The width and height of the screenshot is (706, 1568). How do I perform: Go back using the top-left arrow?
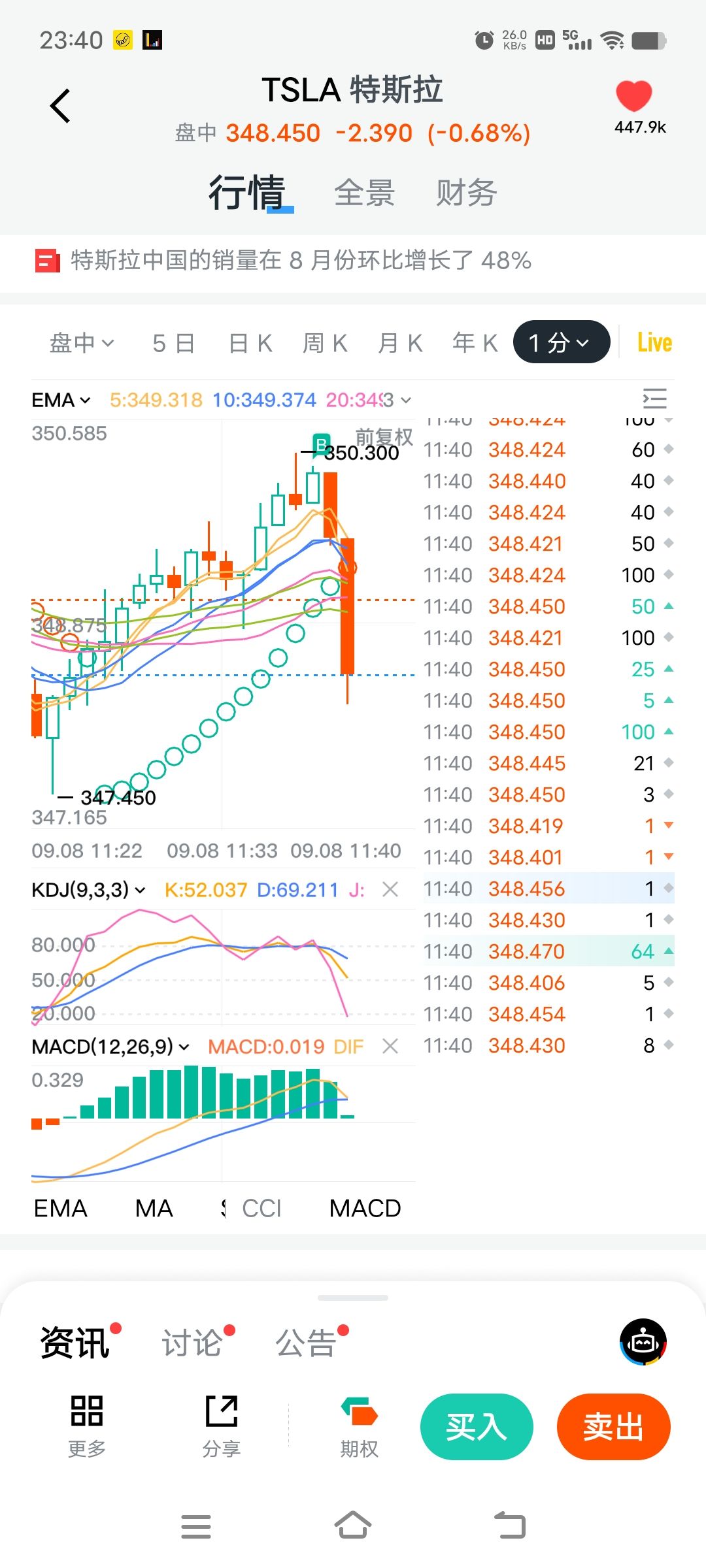coord(61,106)
